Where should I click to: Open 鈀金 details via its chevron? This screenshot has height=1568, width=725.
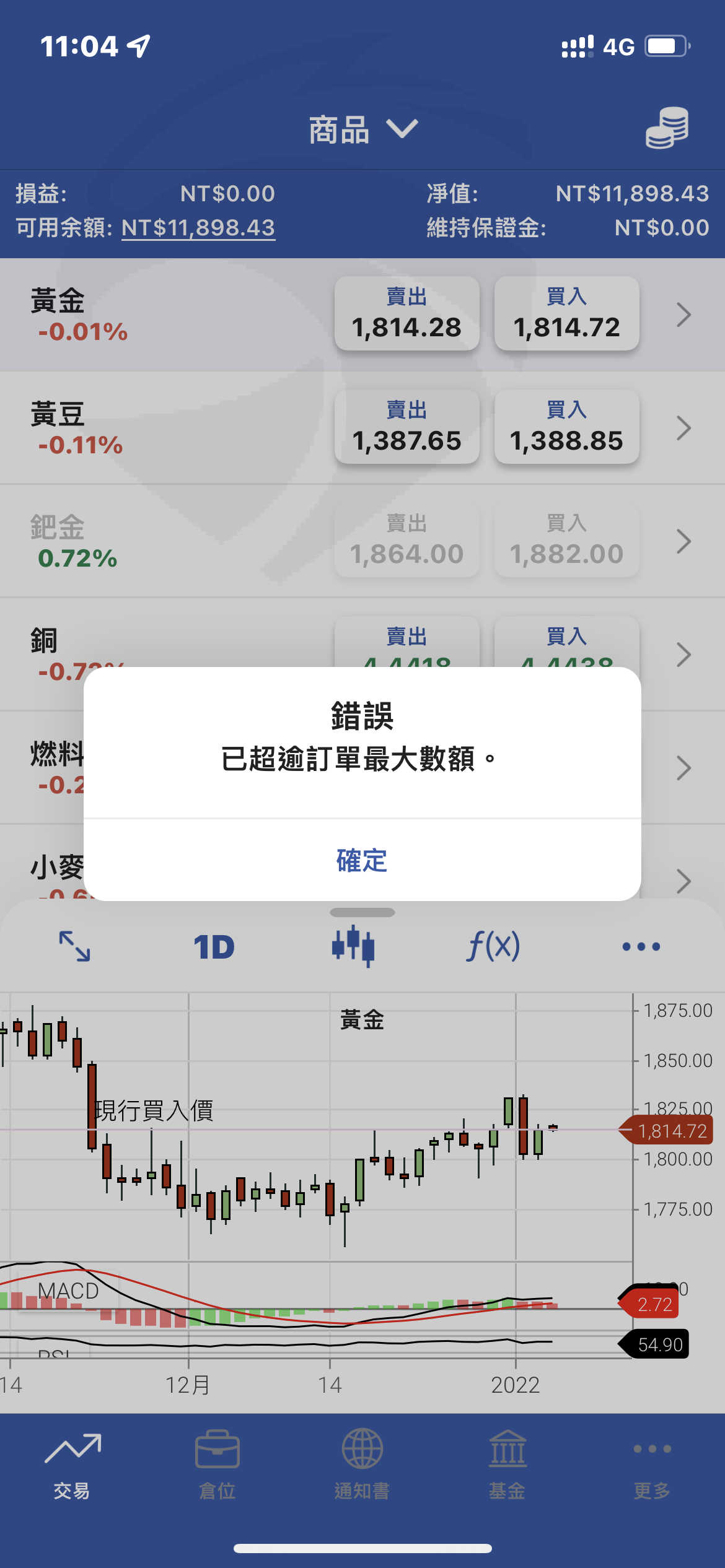point(683,541)
